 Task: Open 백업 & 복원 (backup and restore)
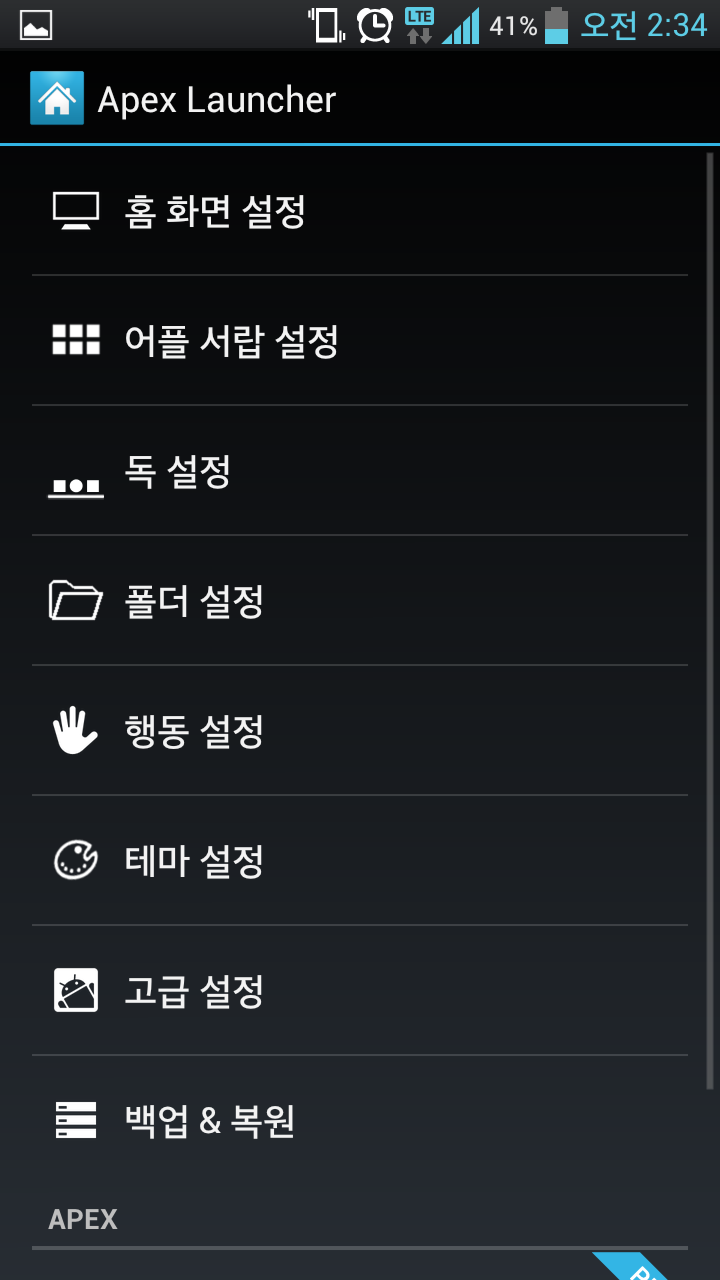click(x=360, y=1121)
